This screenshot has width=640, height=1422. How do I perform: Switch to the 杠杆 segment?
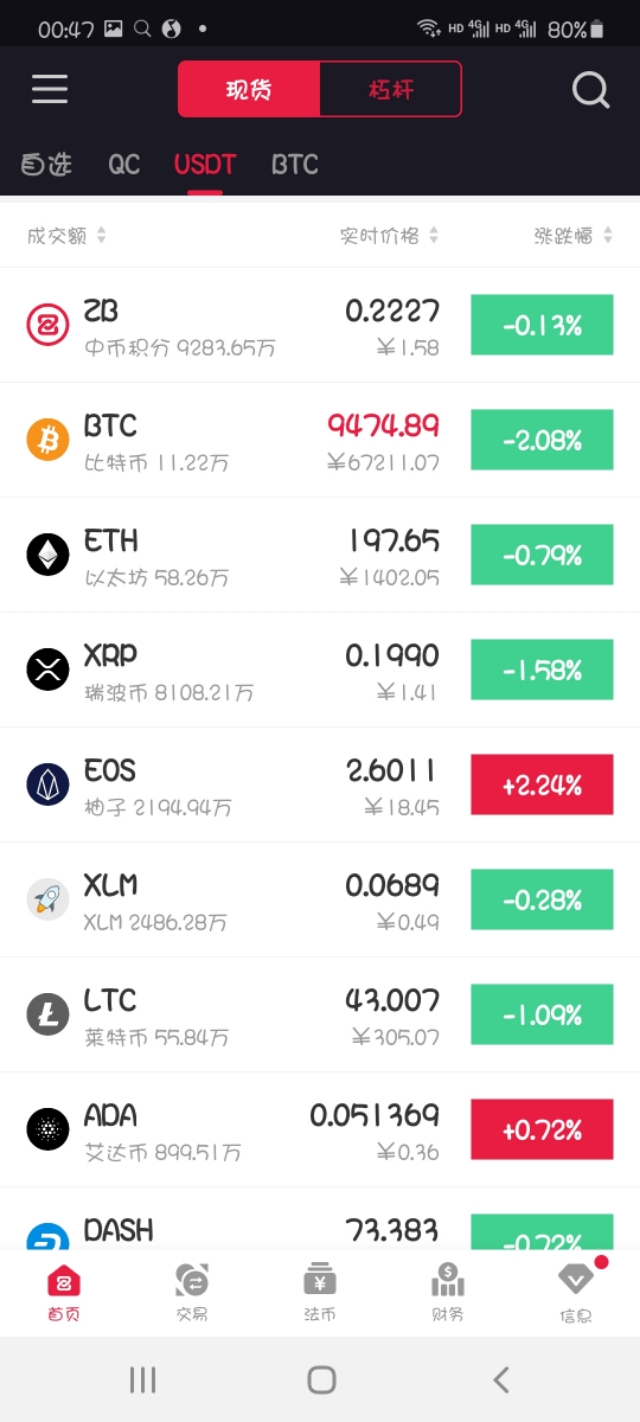point(391,89)
